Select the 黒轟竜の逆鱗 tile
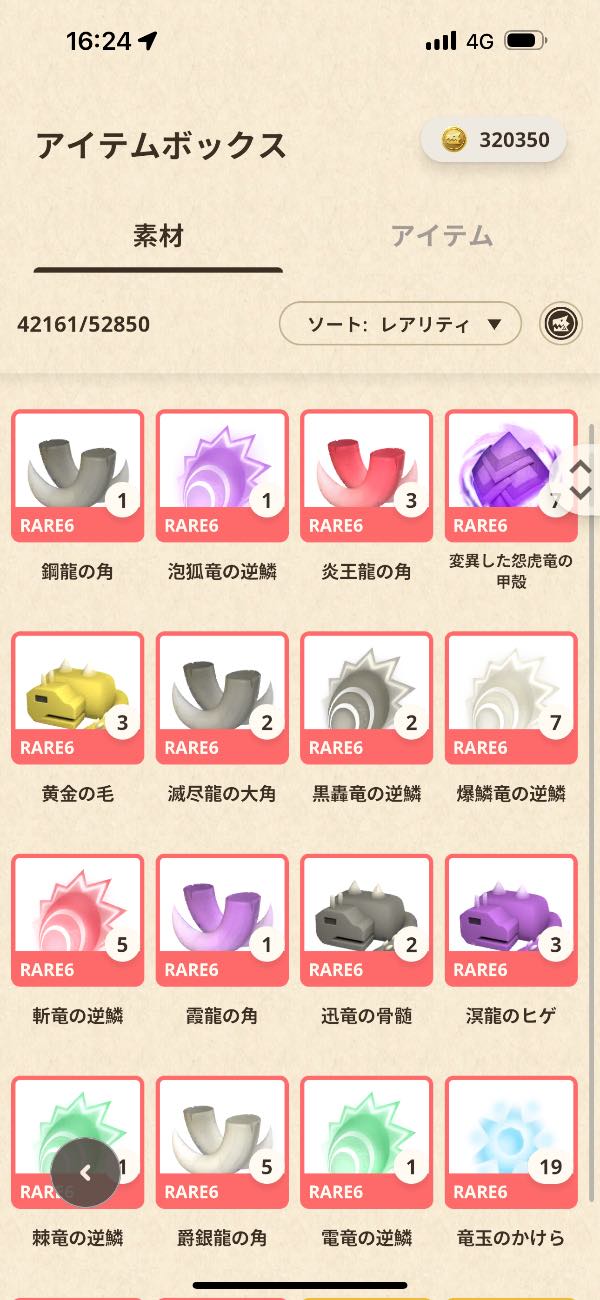This screenshot has width=600, height=1300. coord(366,699)
